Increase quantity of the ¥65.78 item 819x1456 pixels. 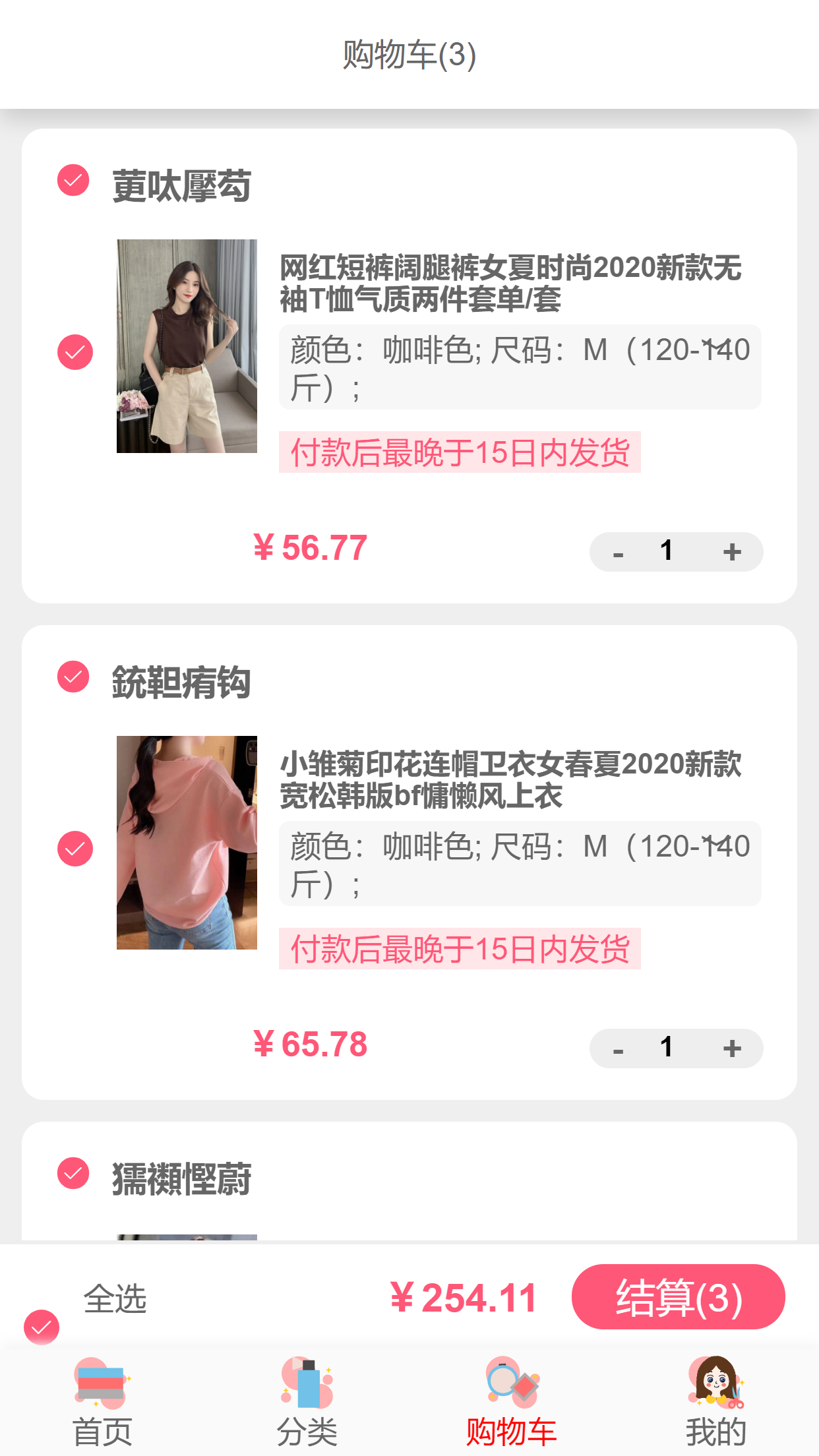tap(731, 1048)
